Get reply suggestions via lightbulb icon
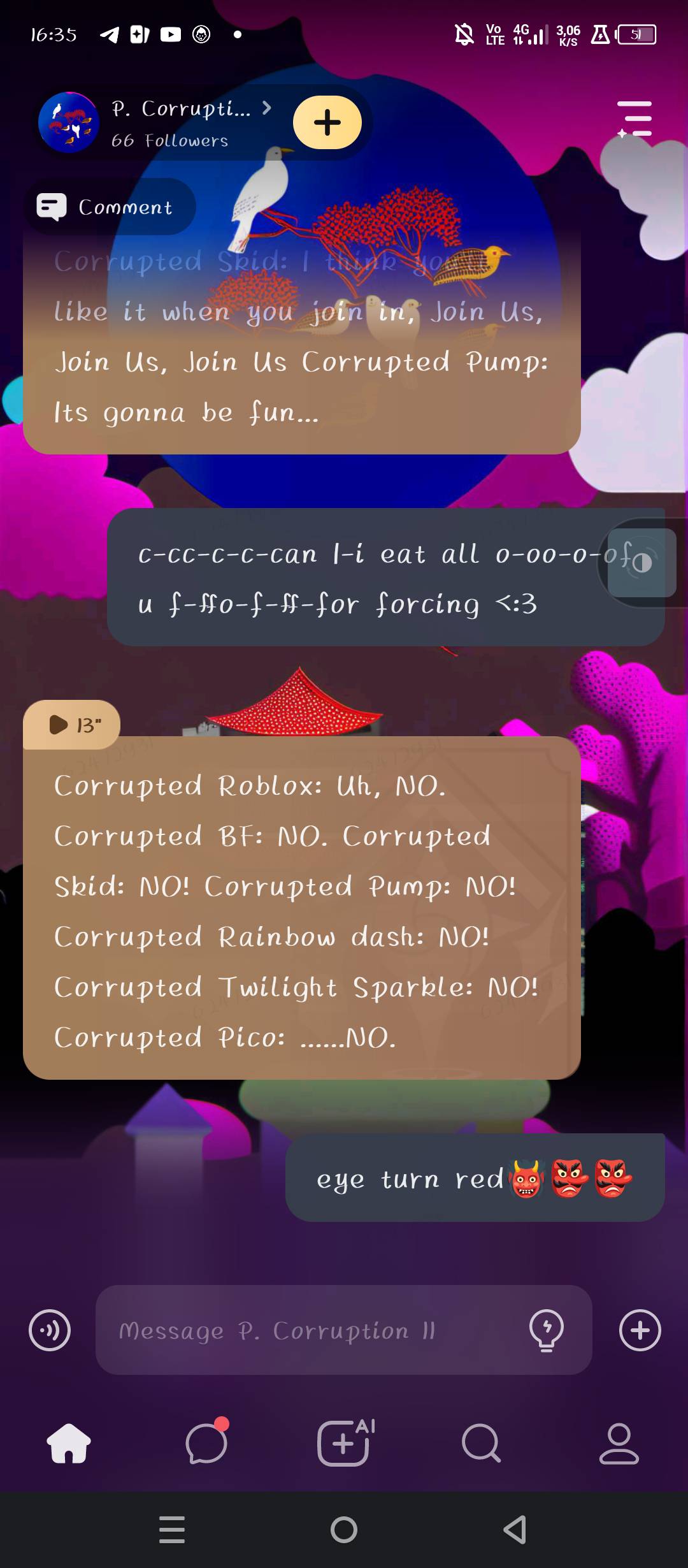The height and width of the screenshot is (1568, 688). [x=546, y=1330]
